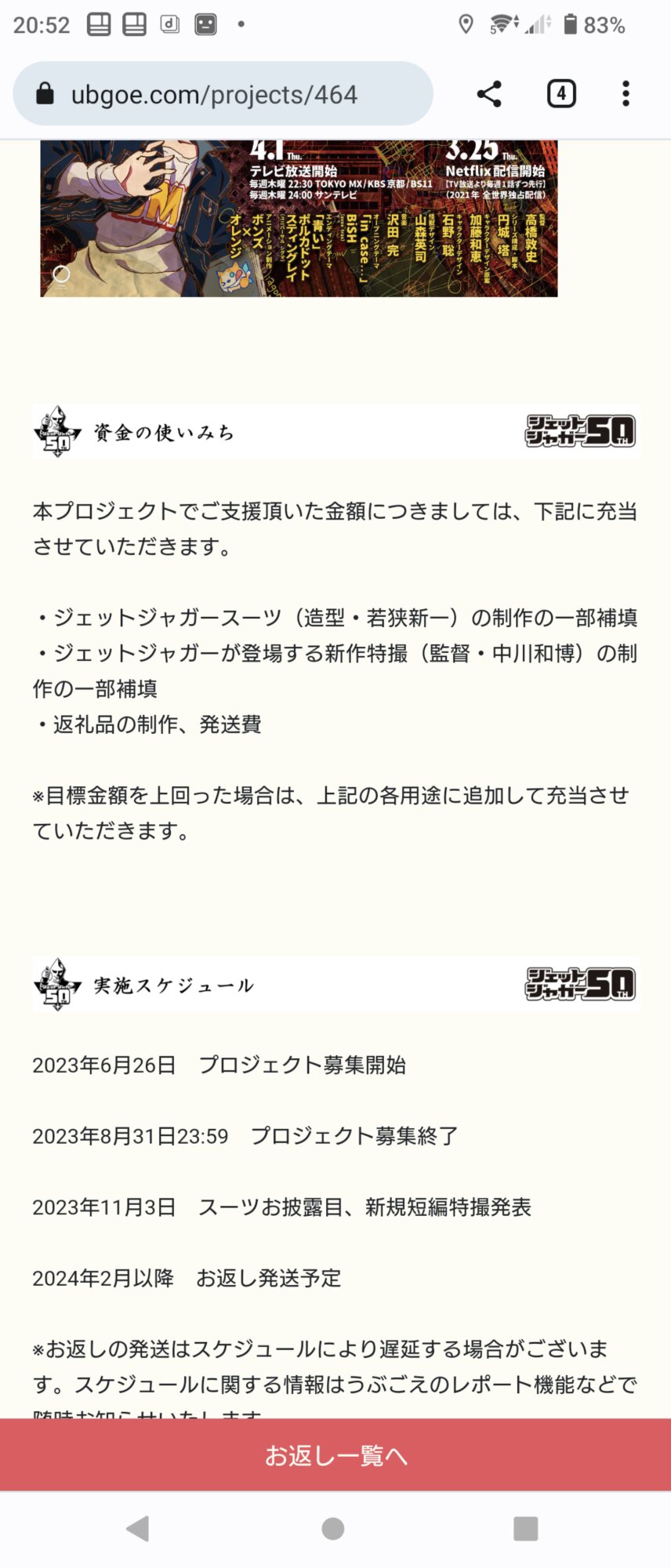Open the tab switcher showing 4 tabs

coord(560,94)
